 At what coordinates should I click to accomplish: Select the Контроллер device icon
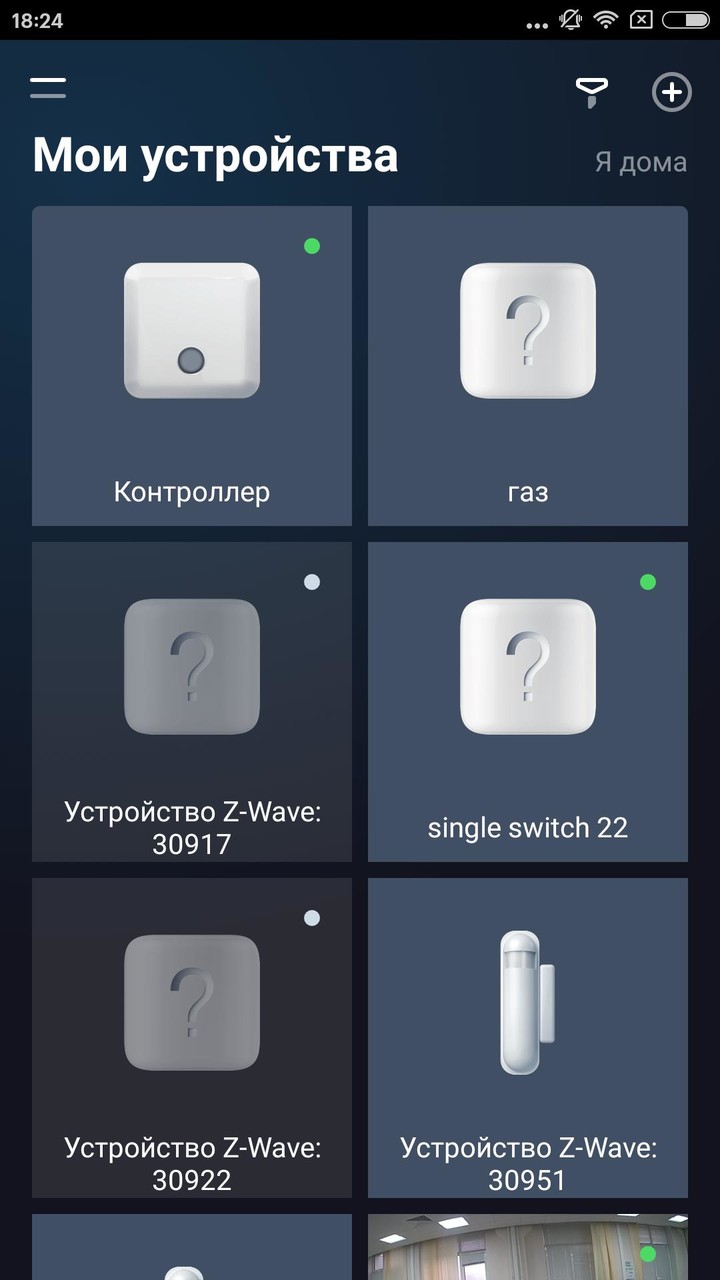(191, 330)
